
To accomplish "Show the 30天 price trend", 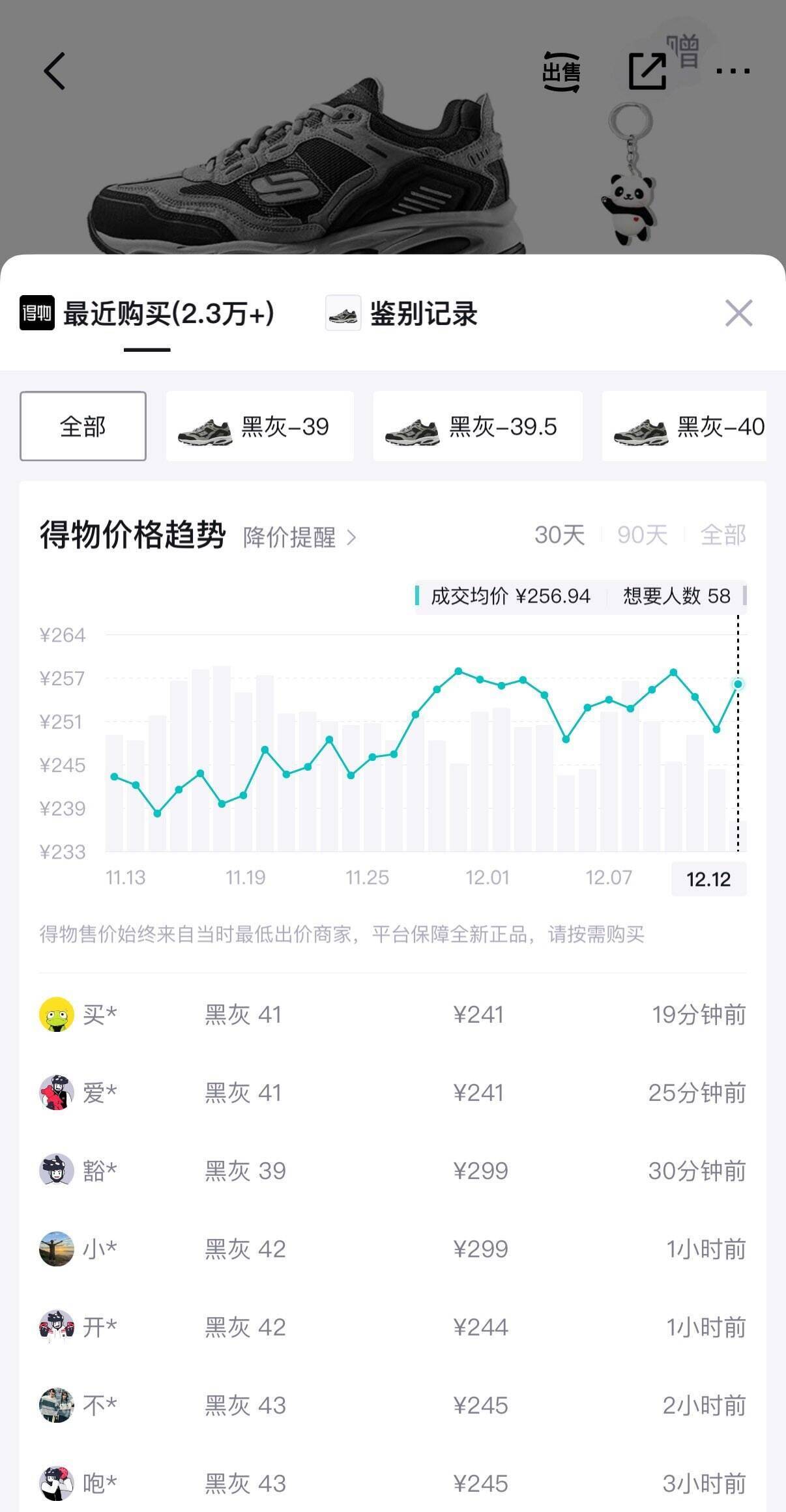I will pyautogui.click(x=559, y=535).
